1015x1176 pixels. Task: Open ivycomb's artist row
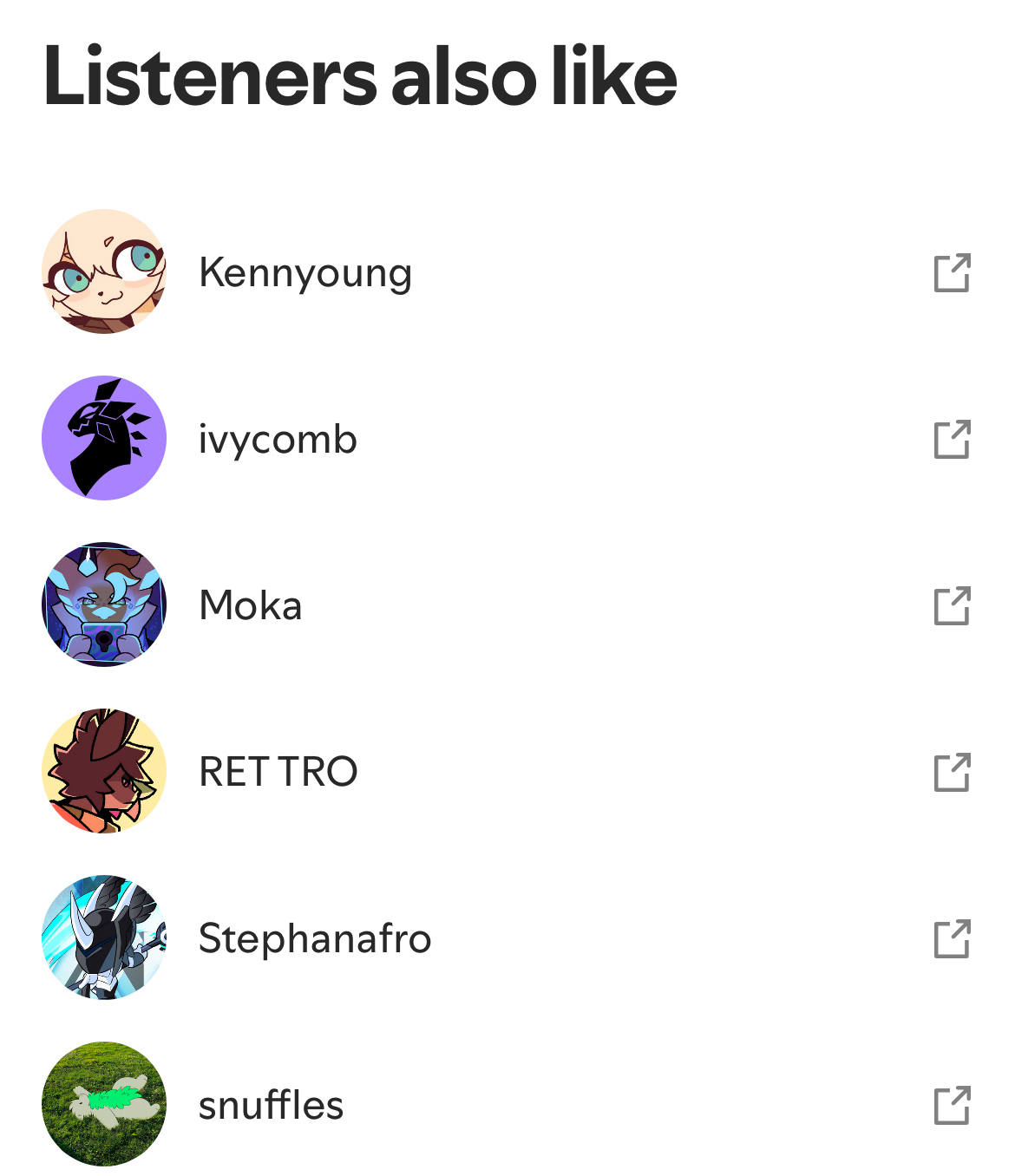click(x=278, y=439)
